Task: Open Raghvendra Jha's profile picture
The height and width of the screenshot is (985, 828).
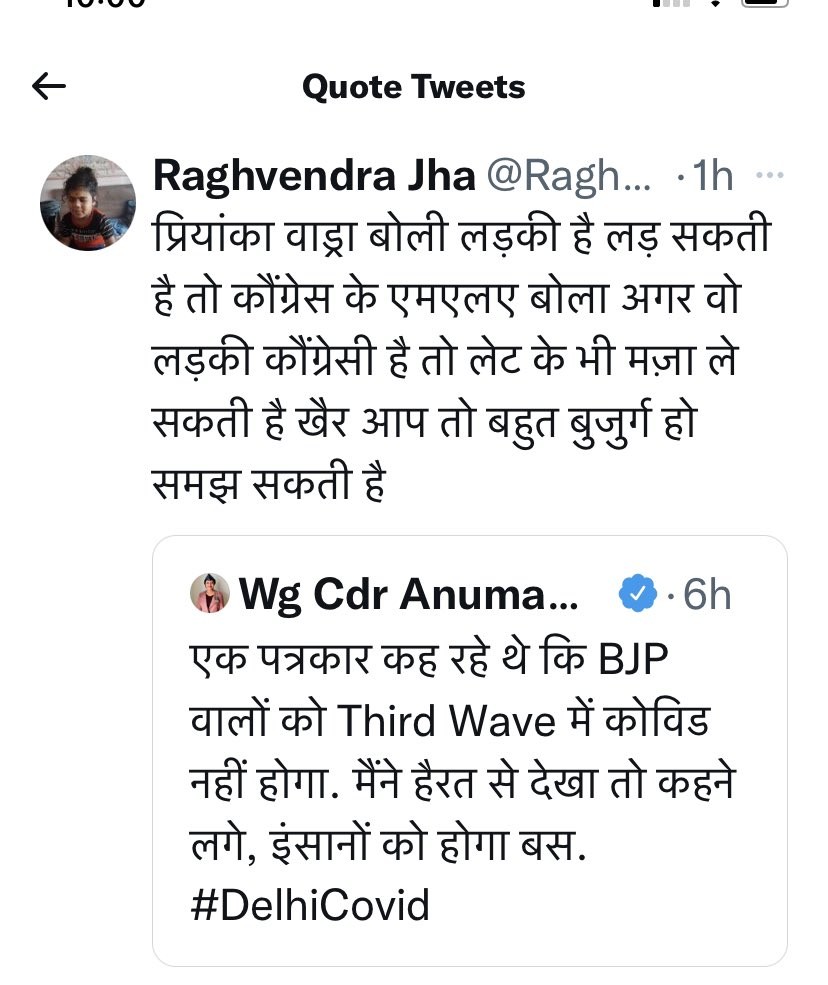Action: pyautogui.click(x=87, y=202)
